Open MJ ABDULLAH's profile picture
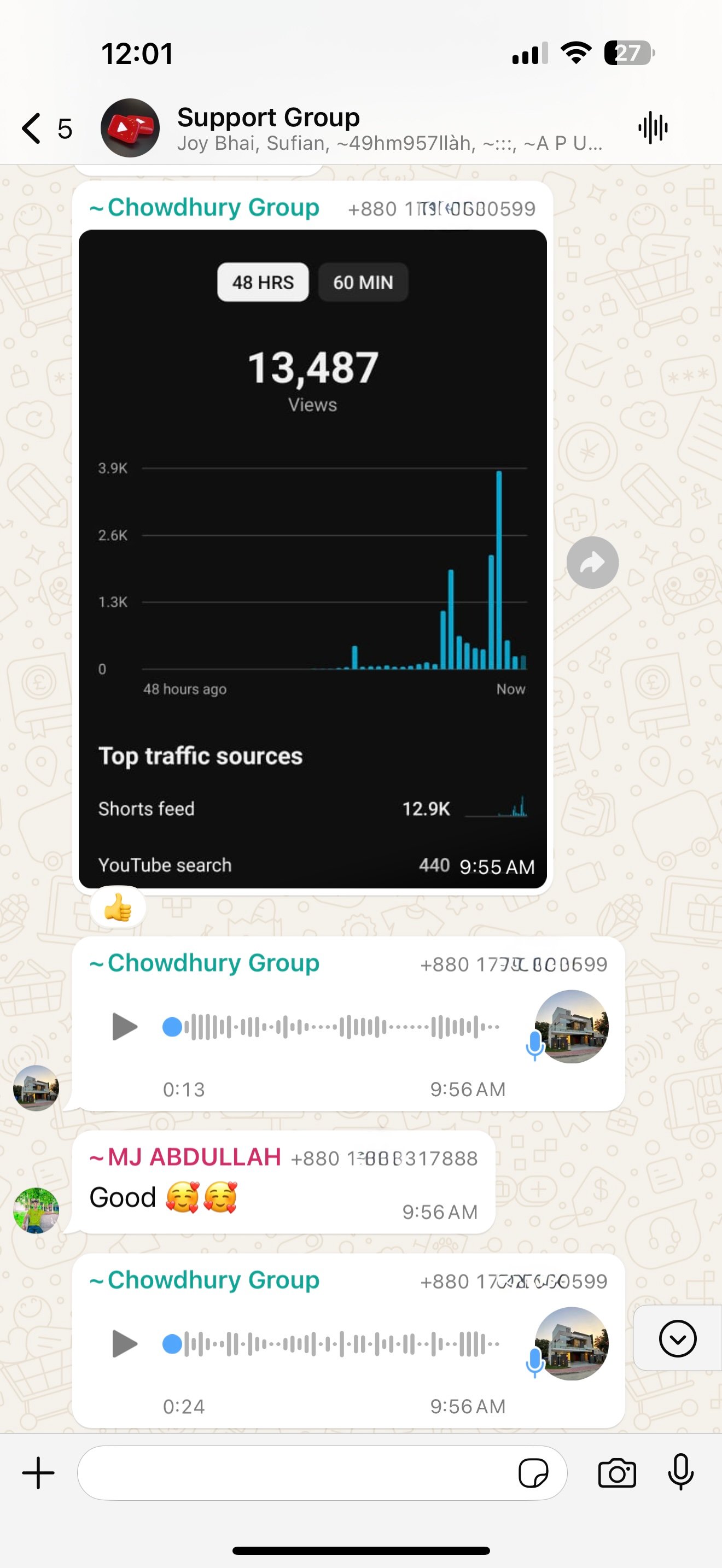The image size is (722, 1568). (36, 1209)
